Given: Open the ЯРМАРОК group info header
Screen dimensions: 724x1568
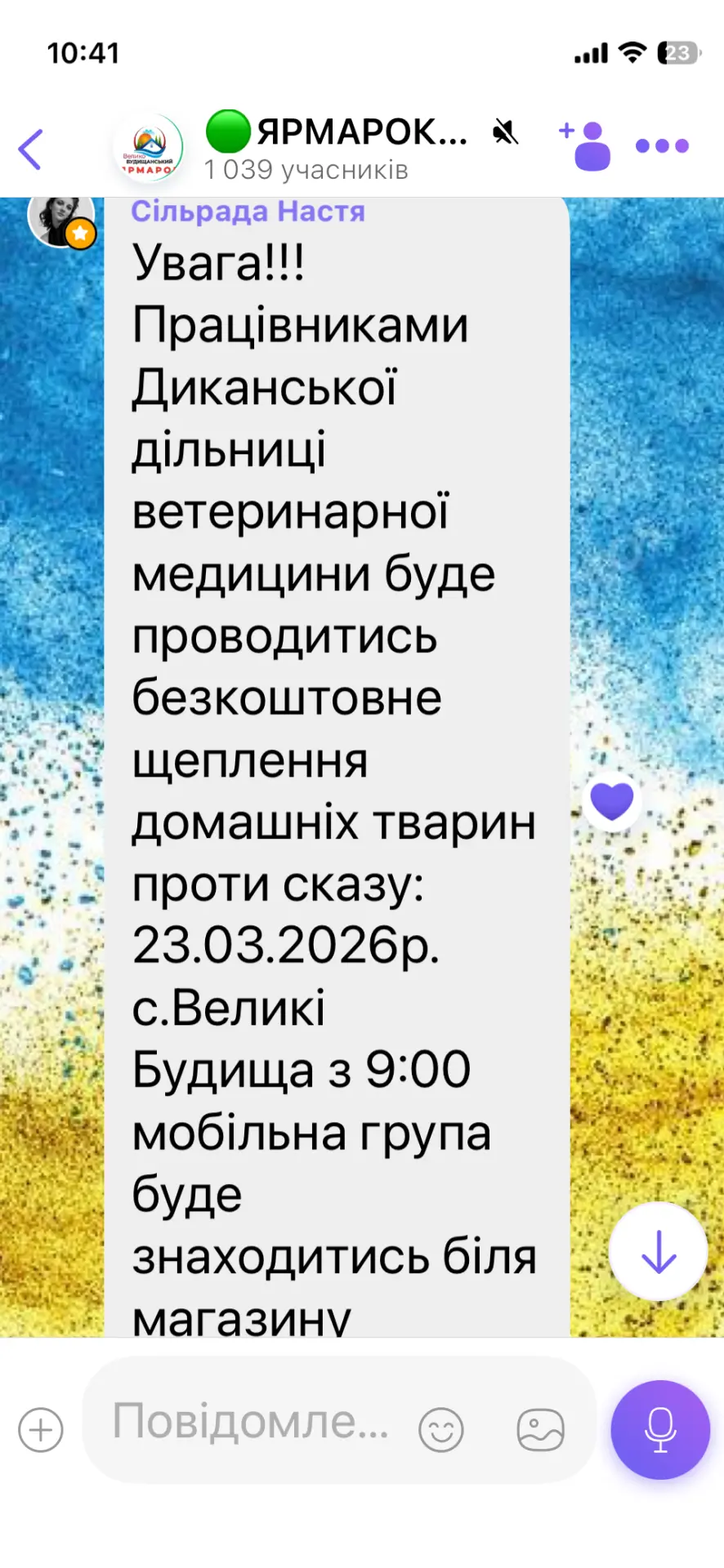Looking at the screenshot, I should click(335, 147).
